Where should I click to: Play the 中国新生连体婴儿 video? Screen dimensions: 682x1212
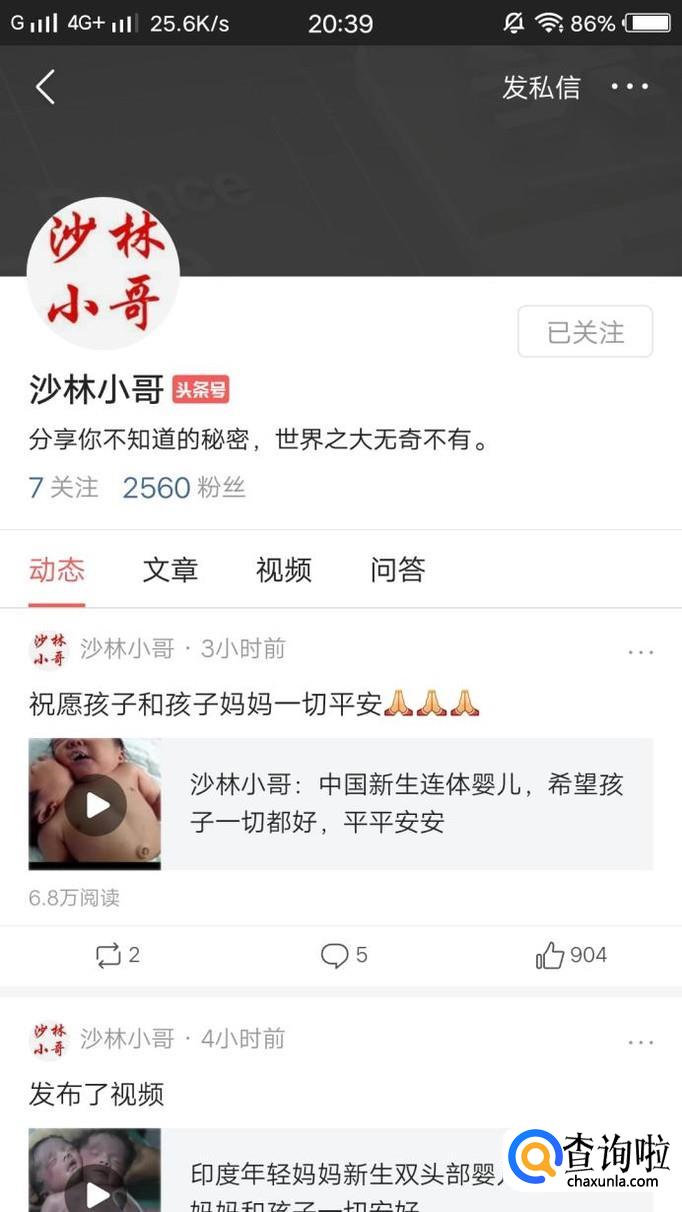[96, 804]
